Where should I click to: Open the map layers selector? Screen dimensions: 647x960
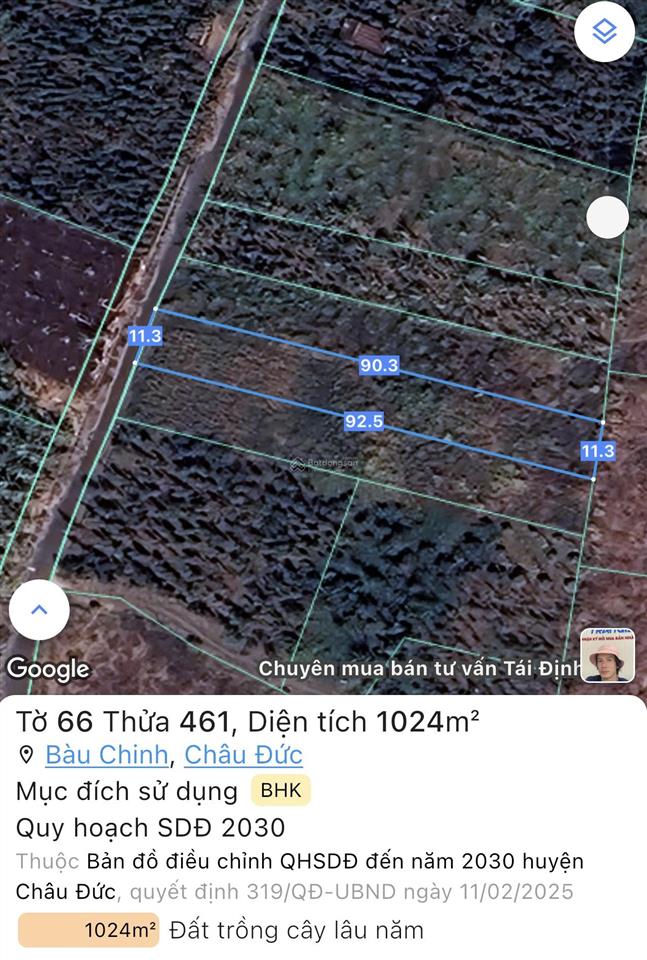(x=604, y=32)
